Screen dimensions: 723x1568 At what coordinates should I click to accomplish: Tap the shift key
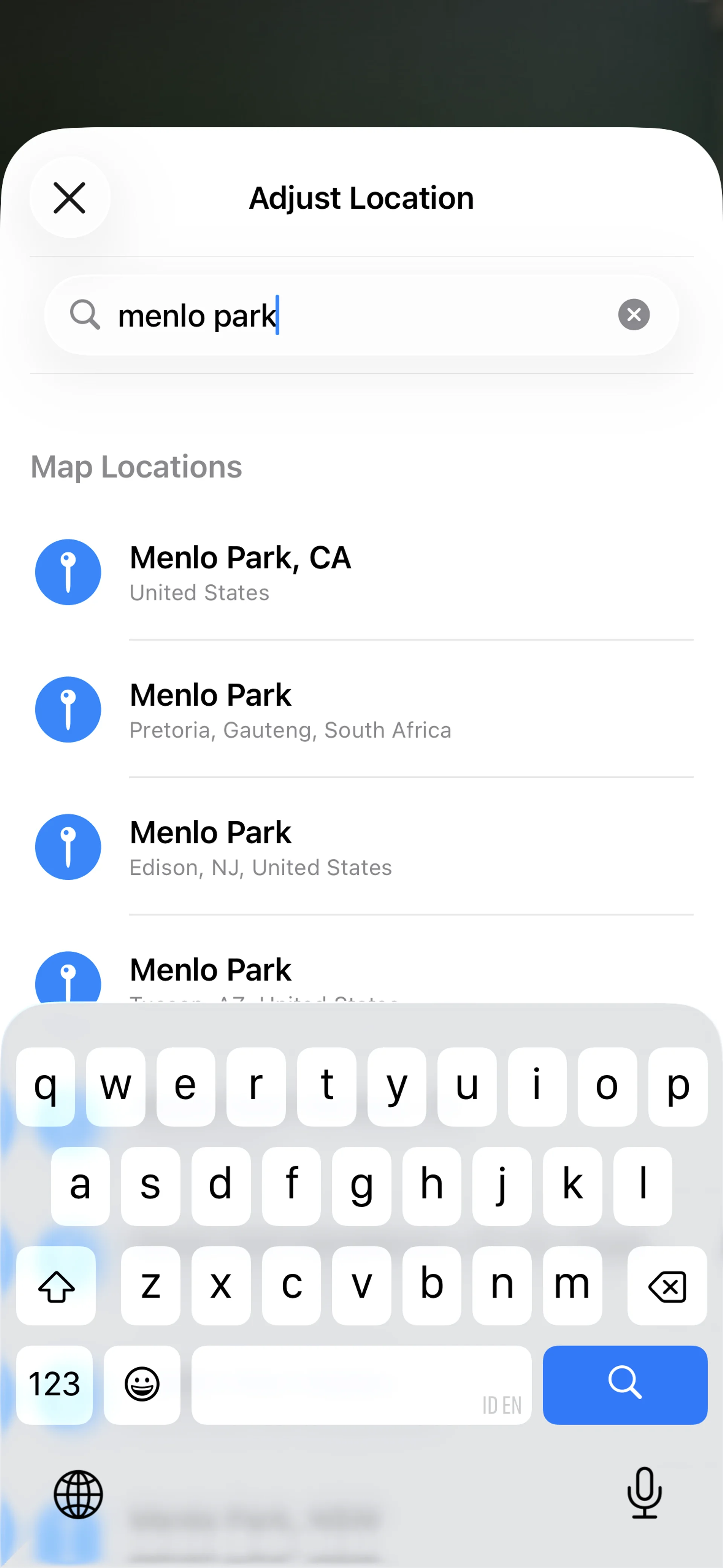click(56, 1285)
